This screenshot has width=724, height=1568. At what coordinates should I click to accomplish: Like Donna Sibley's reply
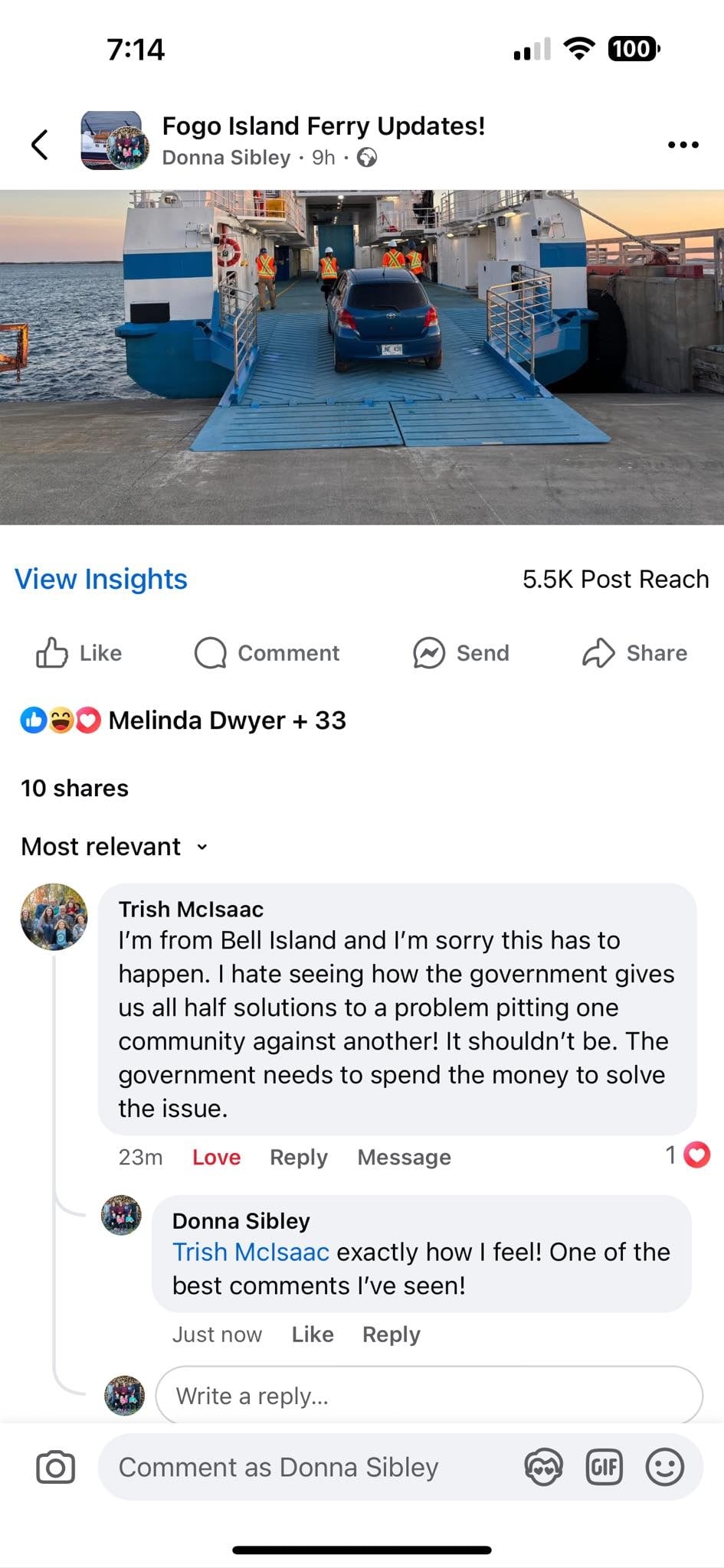(x=313, y=1334)
